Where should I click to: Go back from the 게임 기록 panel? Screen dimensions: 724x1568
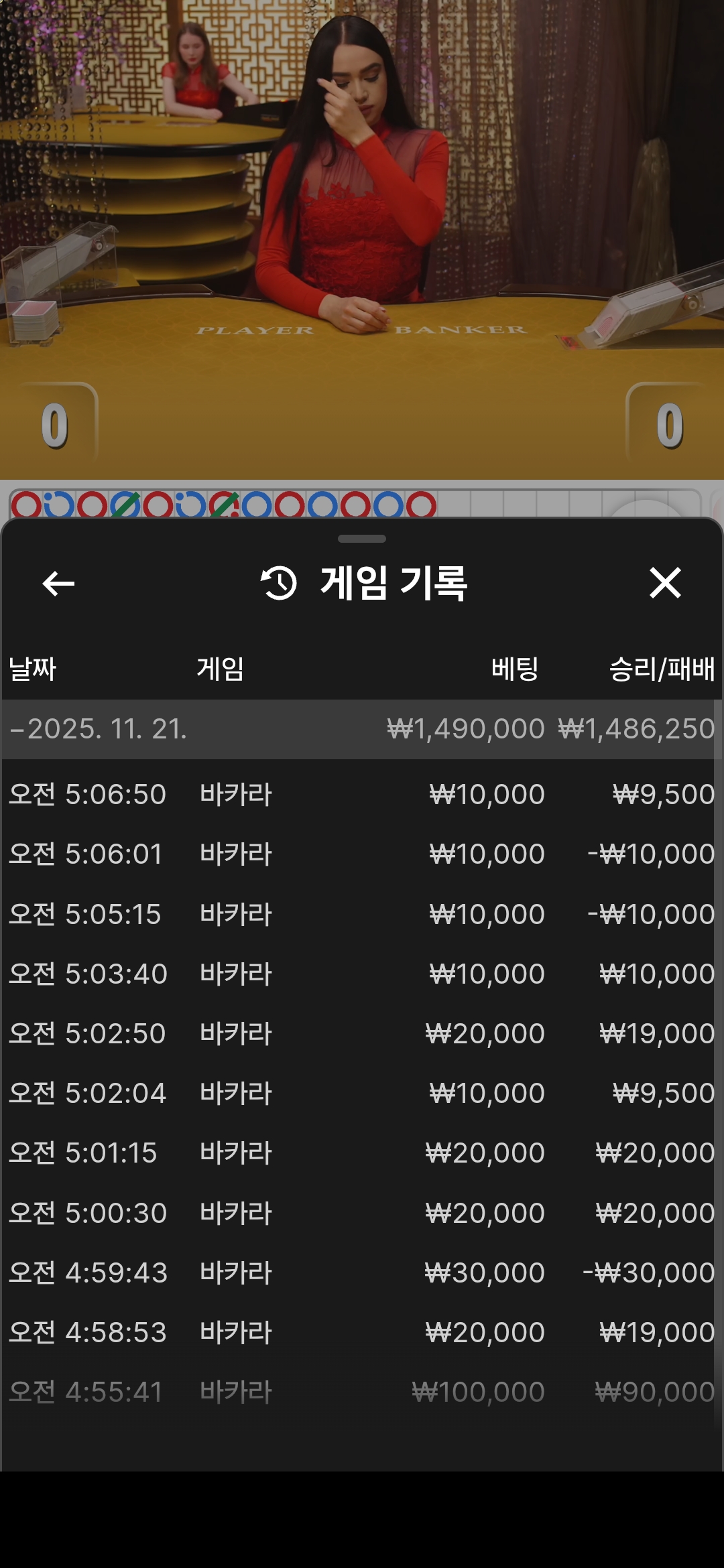[x=58, y=584]
